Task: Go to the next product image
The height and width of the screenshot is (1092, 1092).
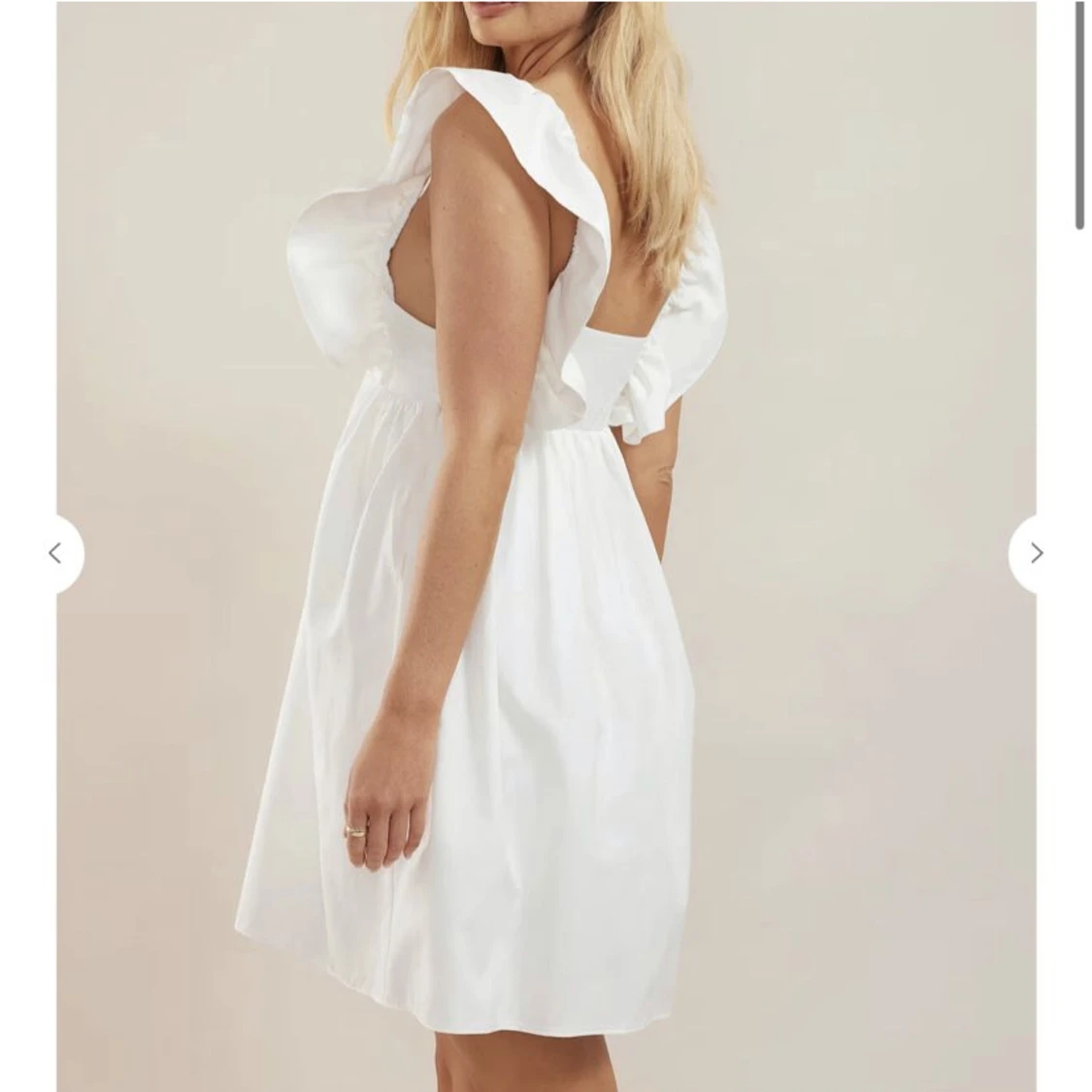Action: [1035, 553]
